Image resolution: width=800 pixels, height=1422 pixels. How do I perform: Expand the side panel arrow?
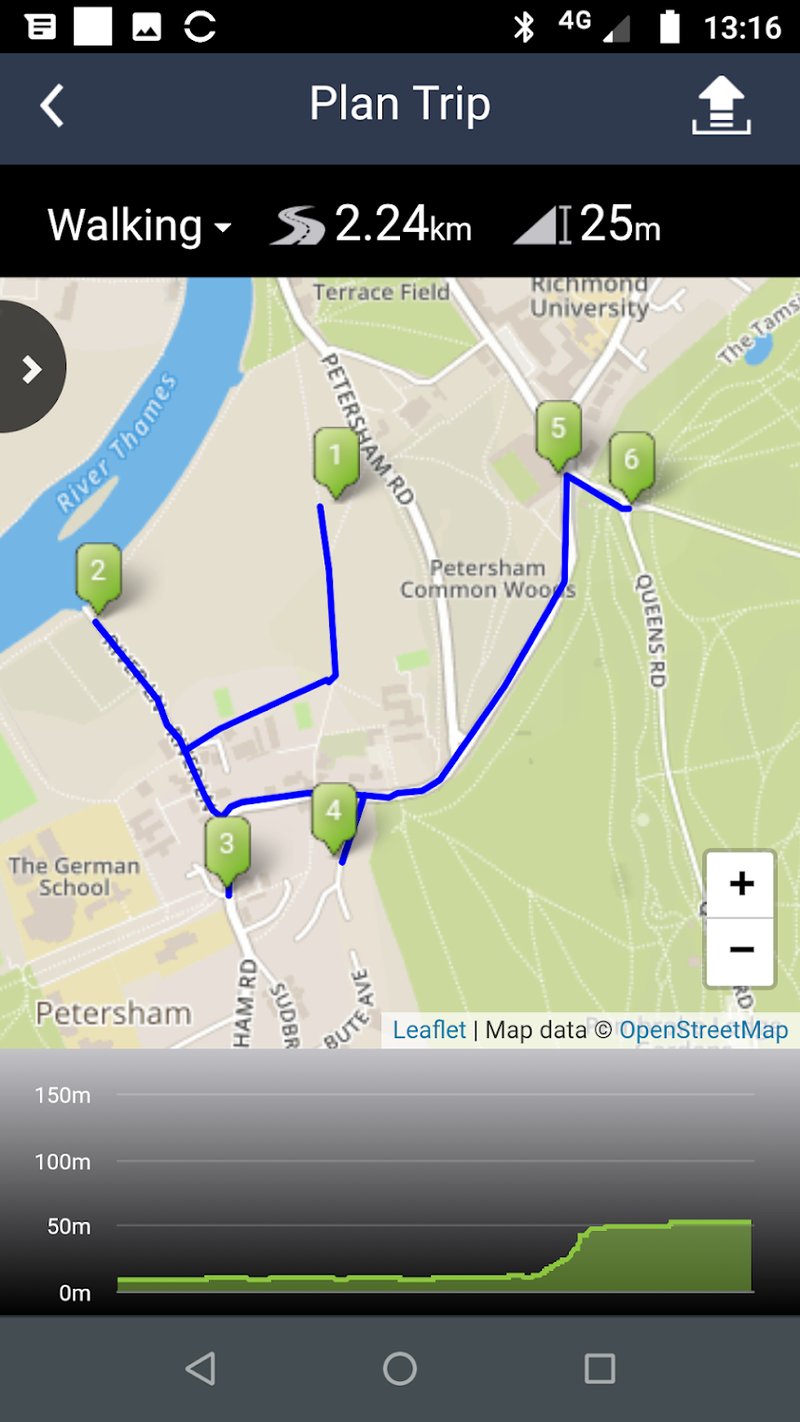click(x=32, y=369)
